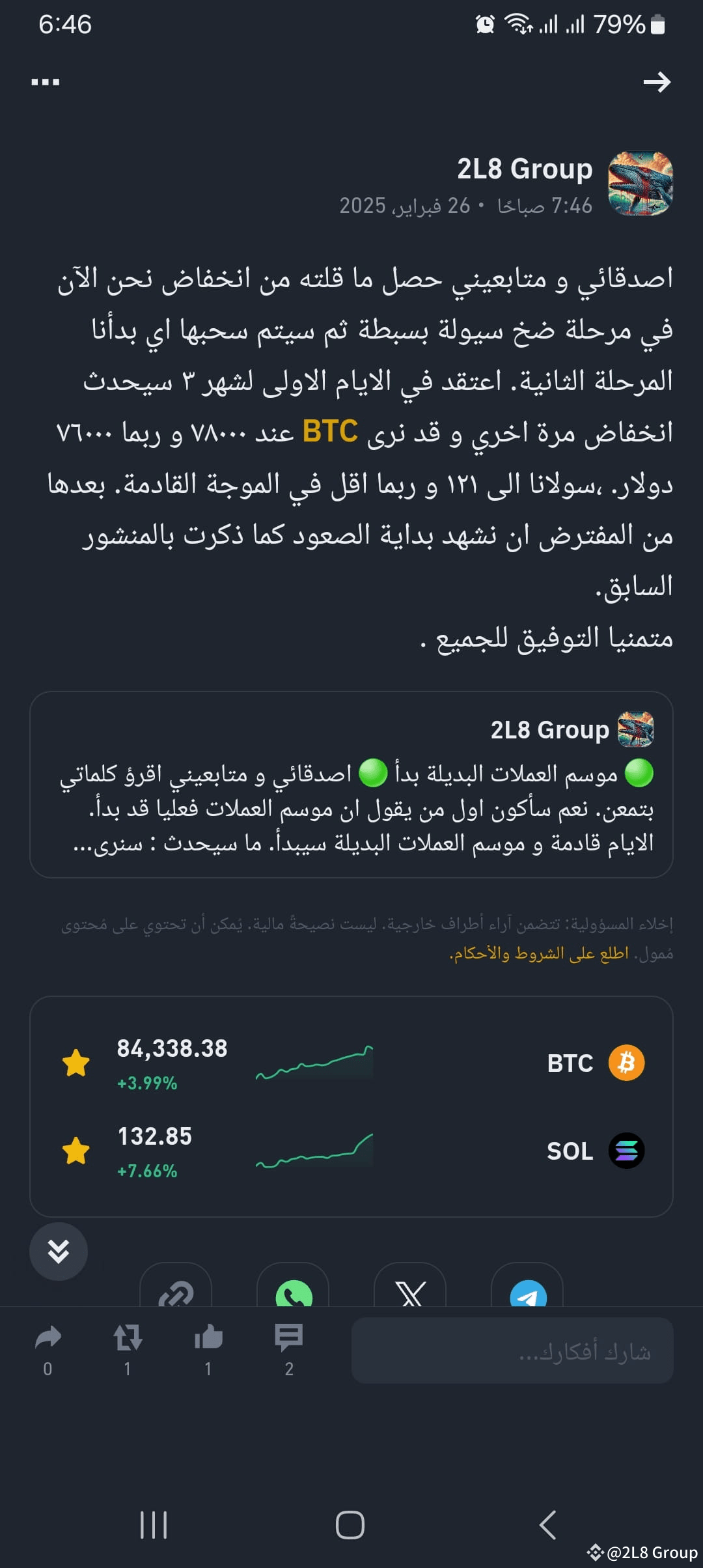Image resolution: width=703 pixels, height=1568 pixels.
Task: Tap the recent apps button in navigation bar
Action: 154,1524
